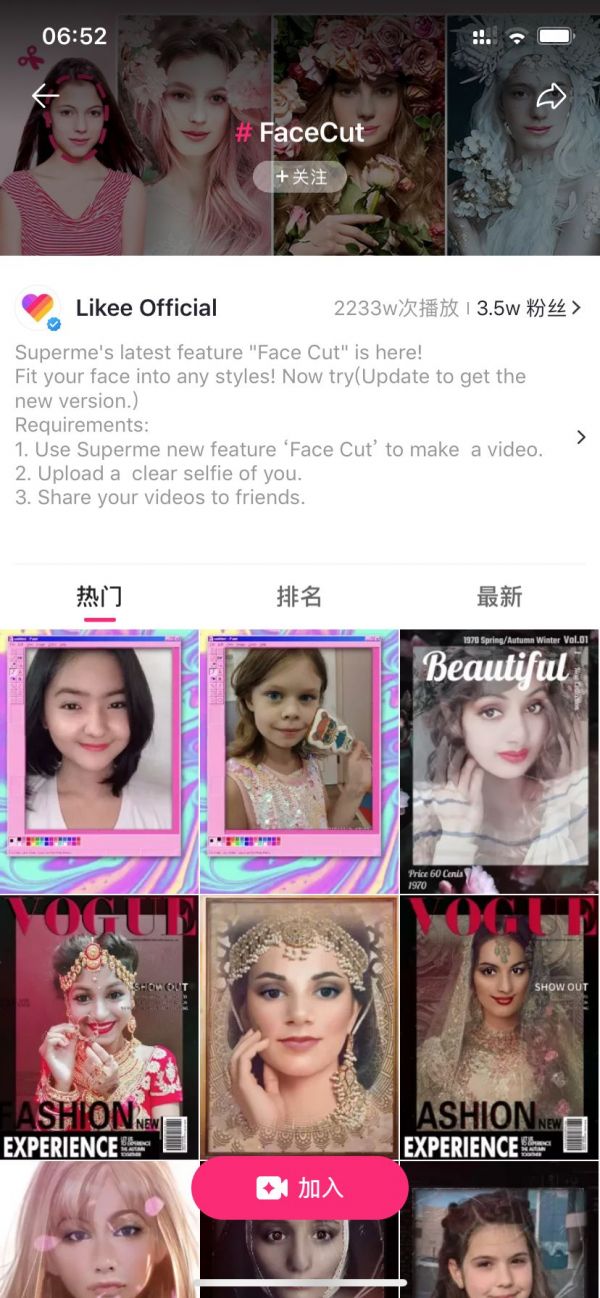Open the little girl paint-frame video
600x1298 pixels.
(x=299, y=761)
